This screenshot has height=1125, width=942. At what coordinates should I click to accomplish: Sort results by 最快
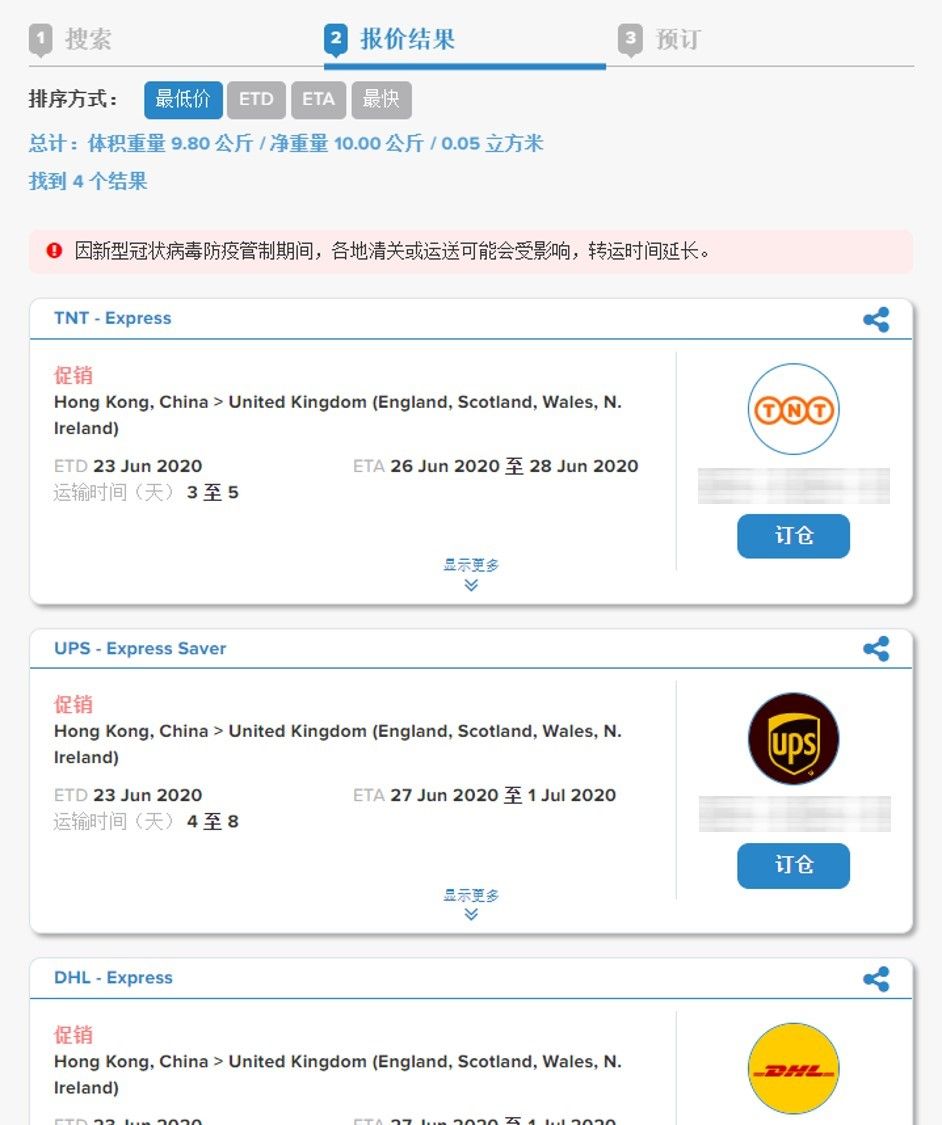coord(381,100)
